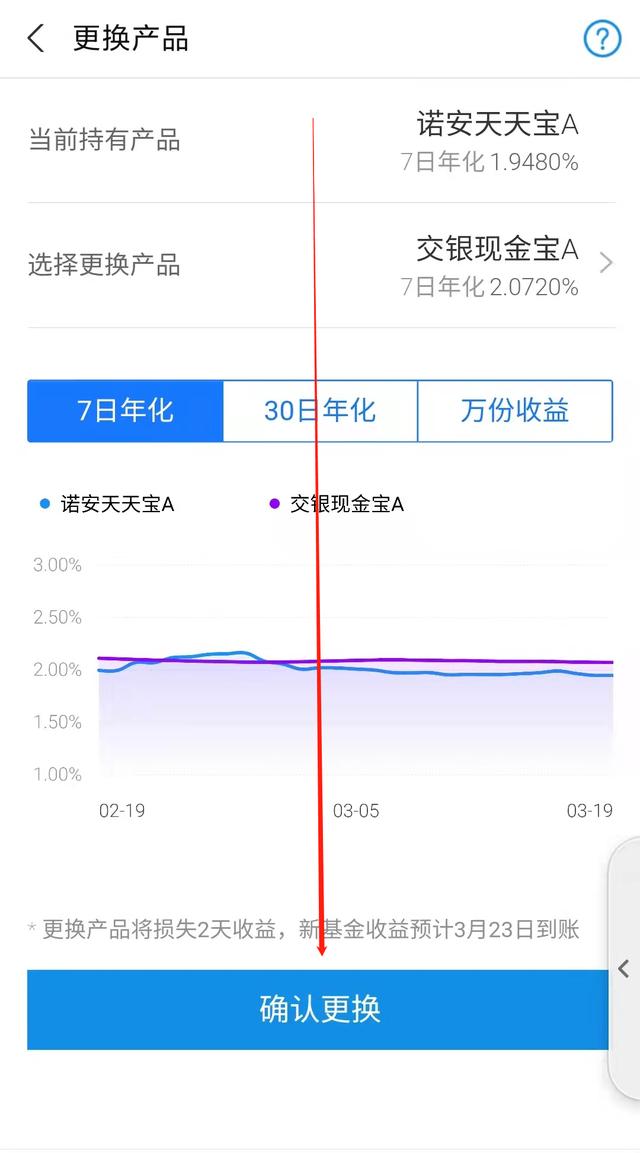Viewport: 640px width, 1153px height.
Task: Open the help question mark icon
Action: click(x=602, y=39)
